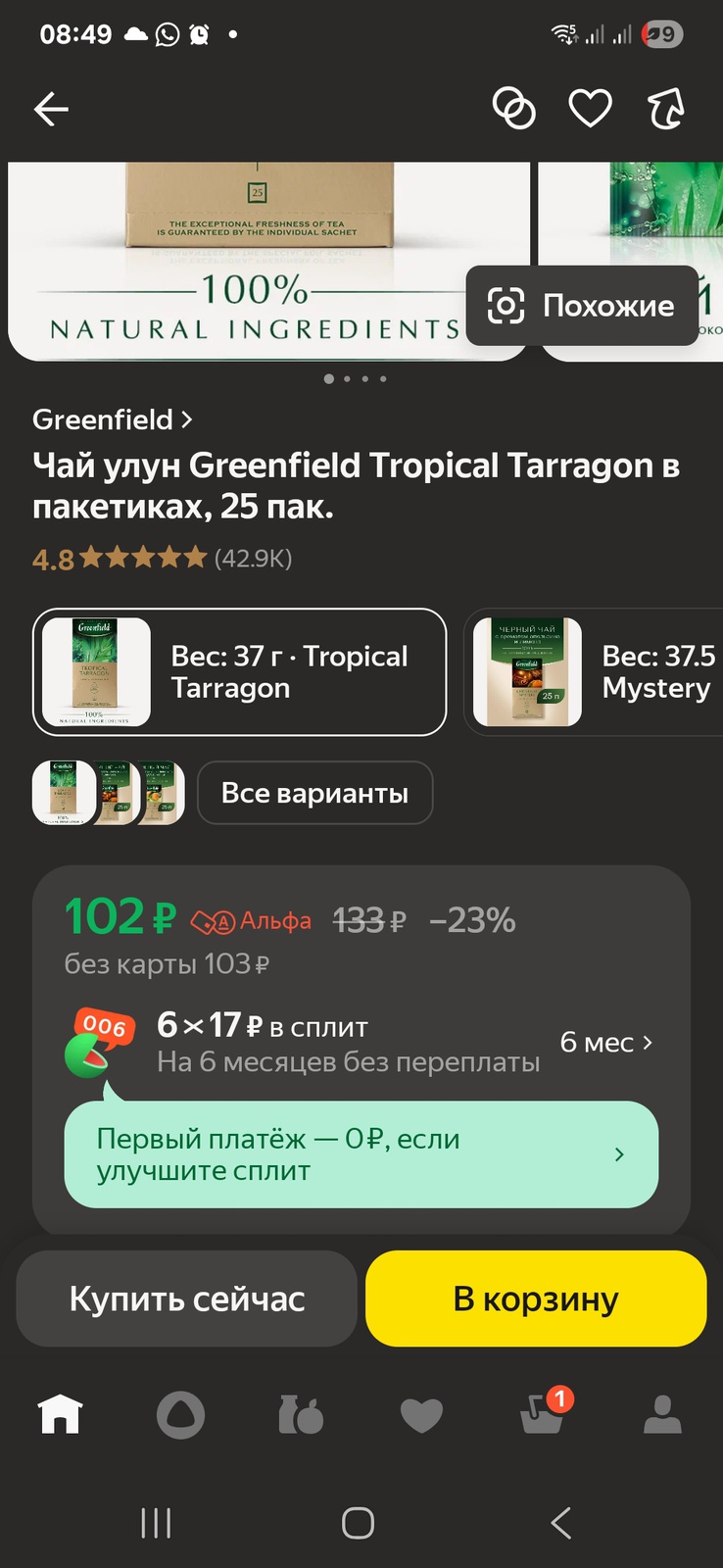The width and height of the screenshot is (723, 1568).
Task: Switch to the home tab
Action: tap(60, 1415)
